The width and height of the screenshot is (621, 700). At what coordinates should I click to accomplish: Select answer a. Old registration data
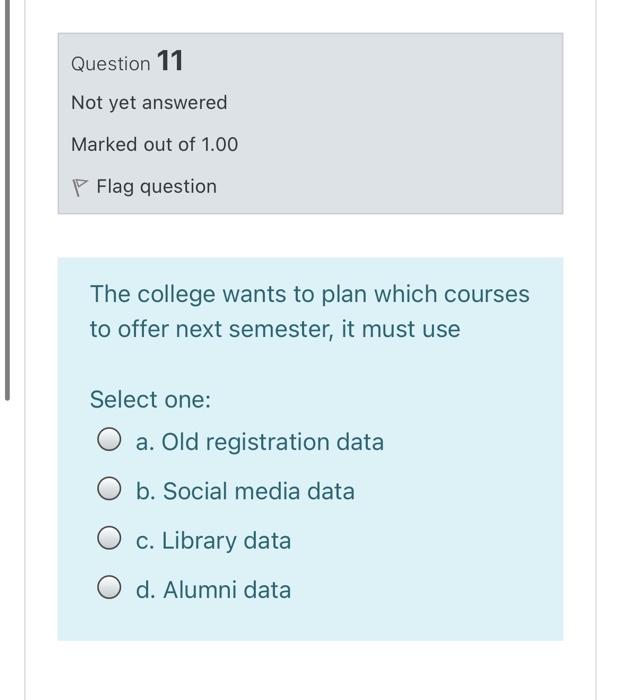point(111,442)
